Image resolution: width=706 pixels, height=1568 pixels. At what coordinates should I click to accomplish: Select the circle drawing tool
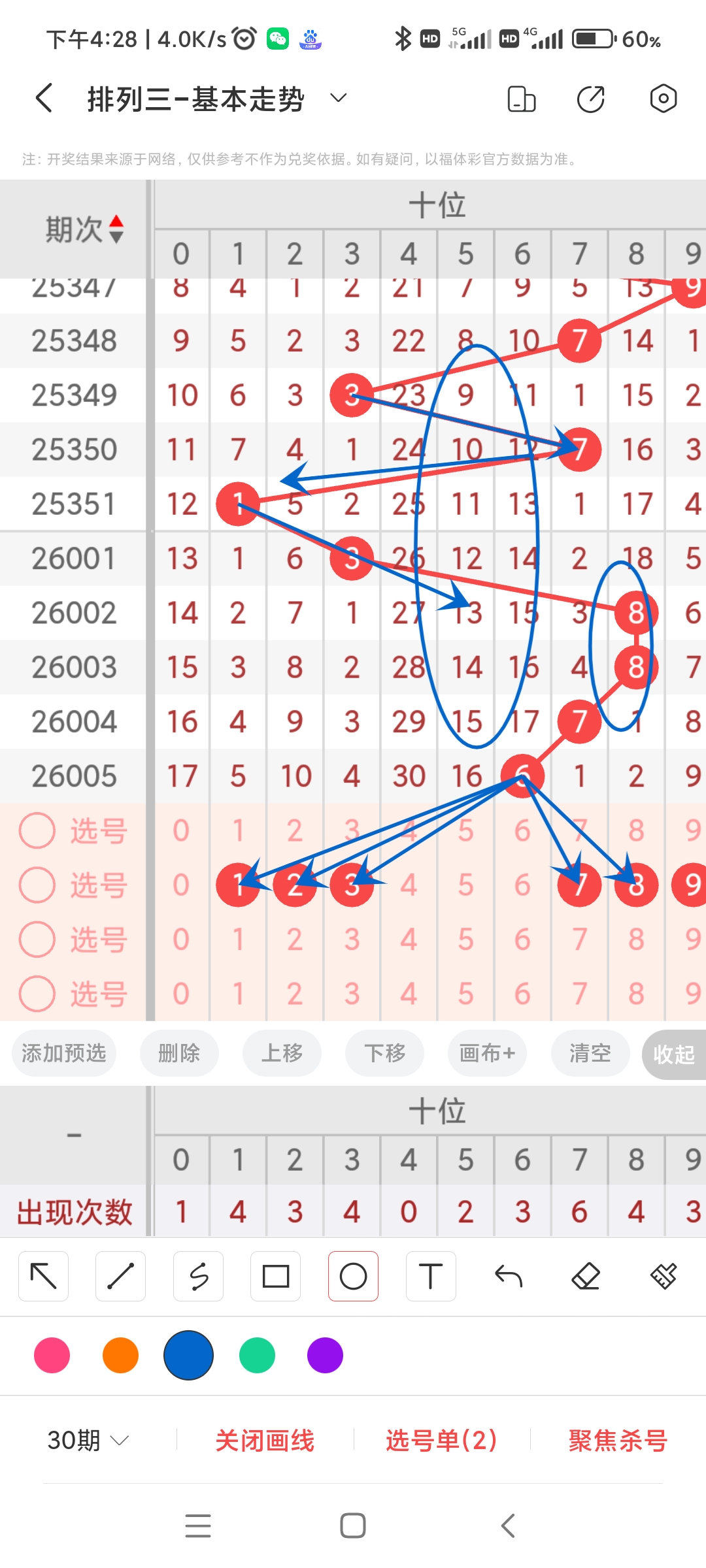[353, 1275]
